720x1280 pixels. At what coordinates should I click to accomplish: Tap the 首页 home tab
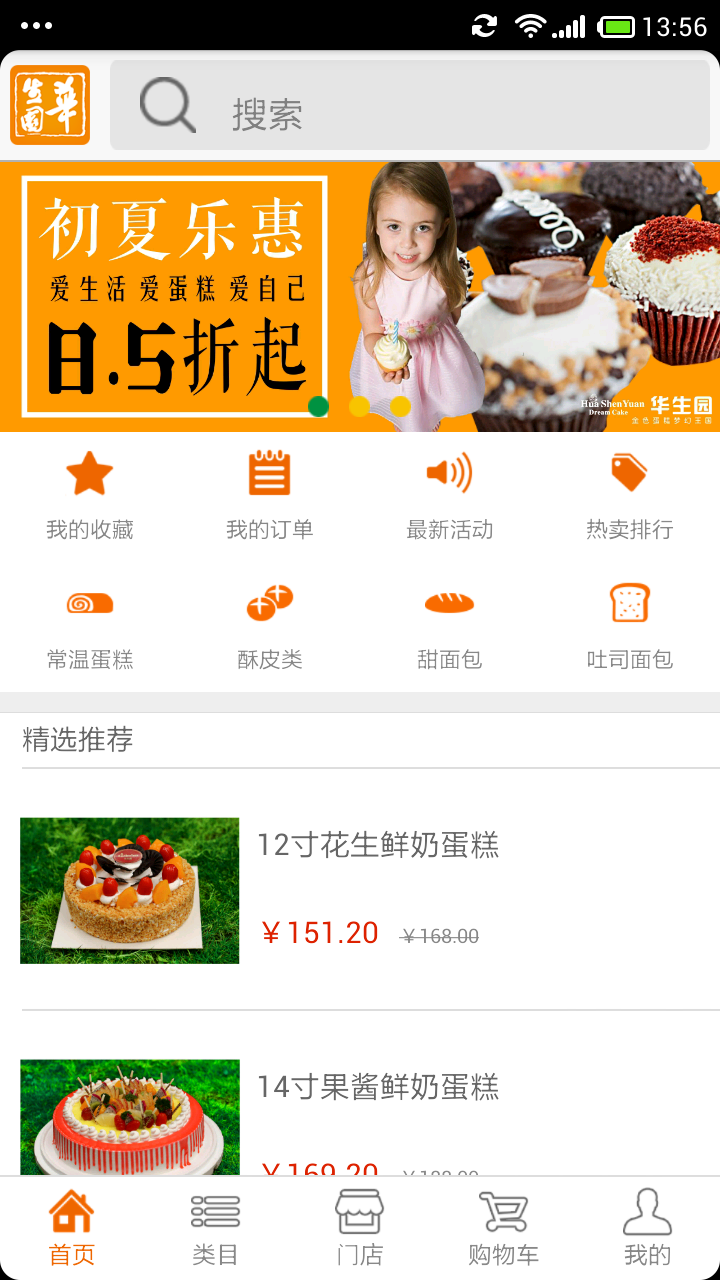tap(72, 1228)
